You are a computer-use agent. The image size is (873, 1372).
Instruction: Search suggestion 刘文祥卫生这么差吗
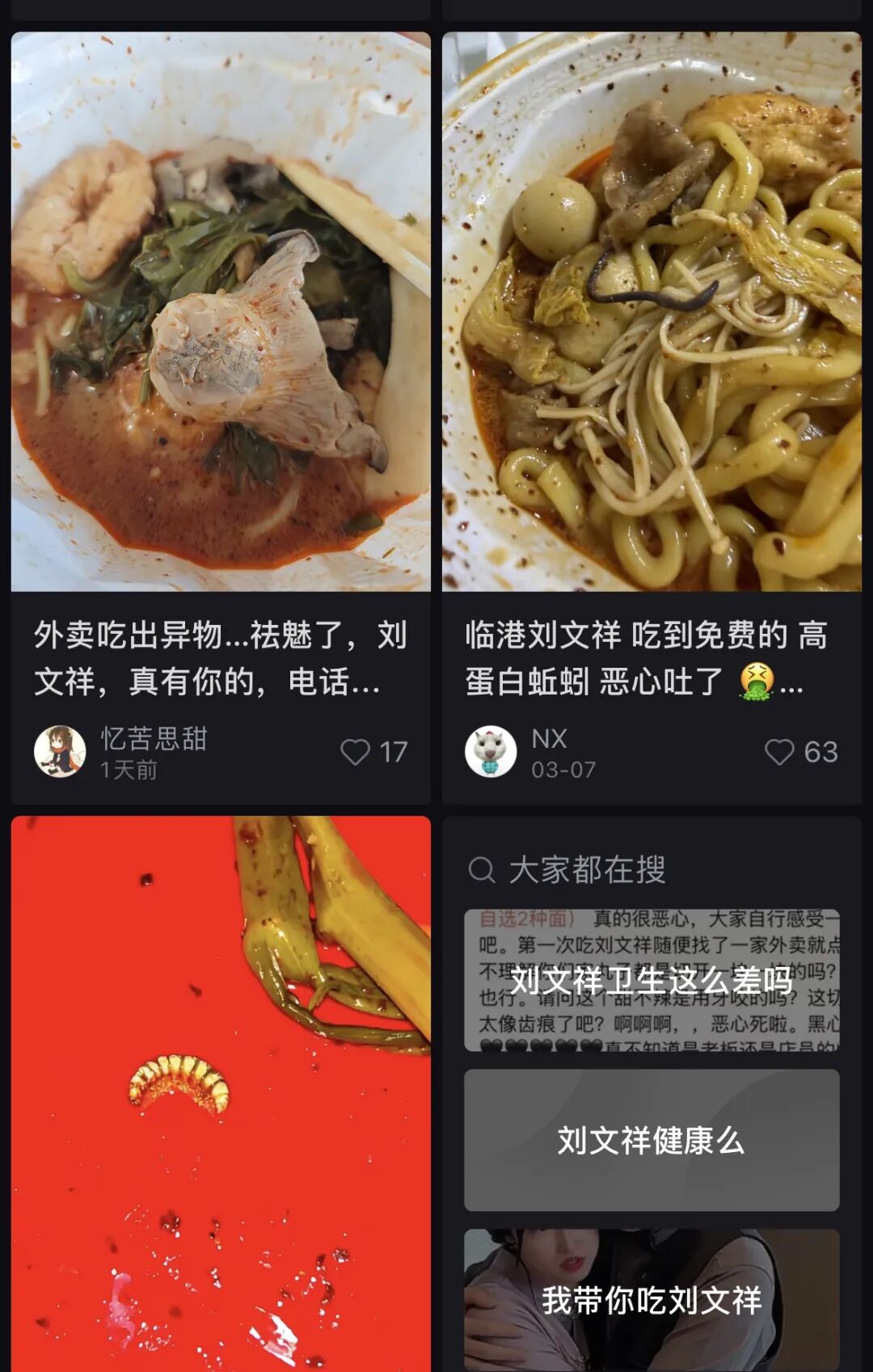tap(651, 980)
